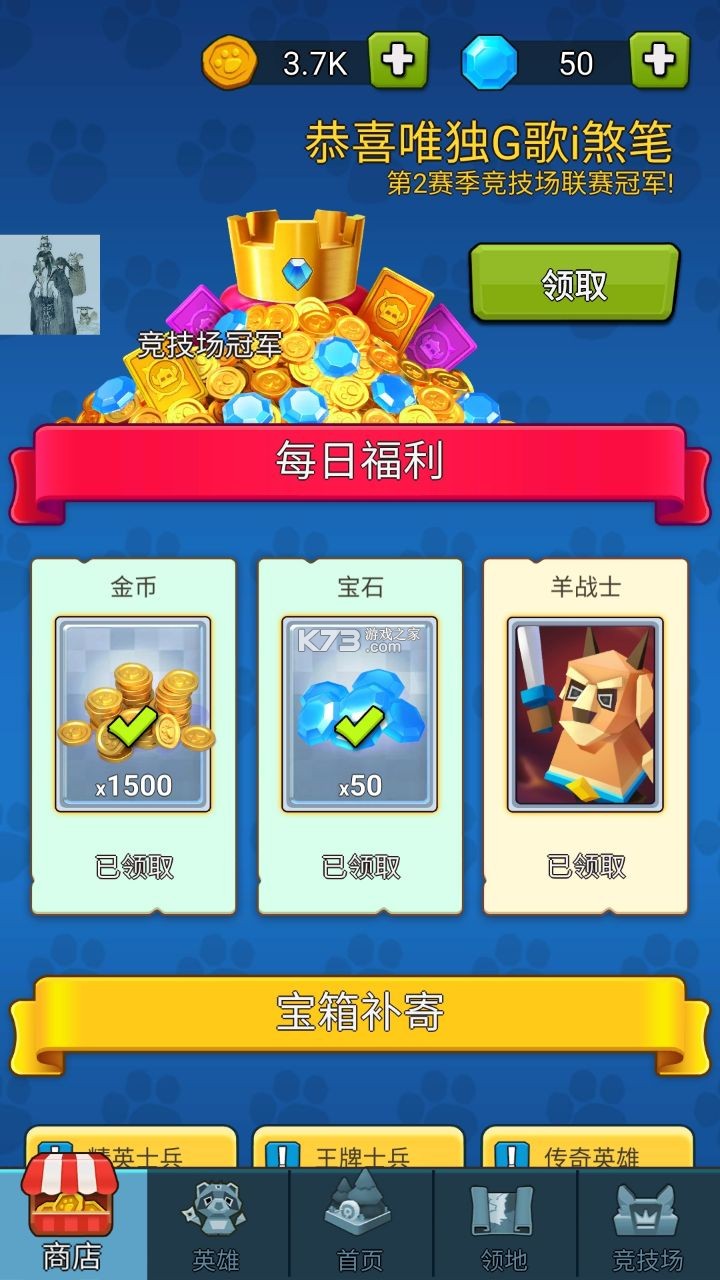Tap the gold coin currency icon
The height and width of the screenshot is (1280, 720).
228,60
